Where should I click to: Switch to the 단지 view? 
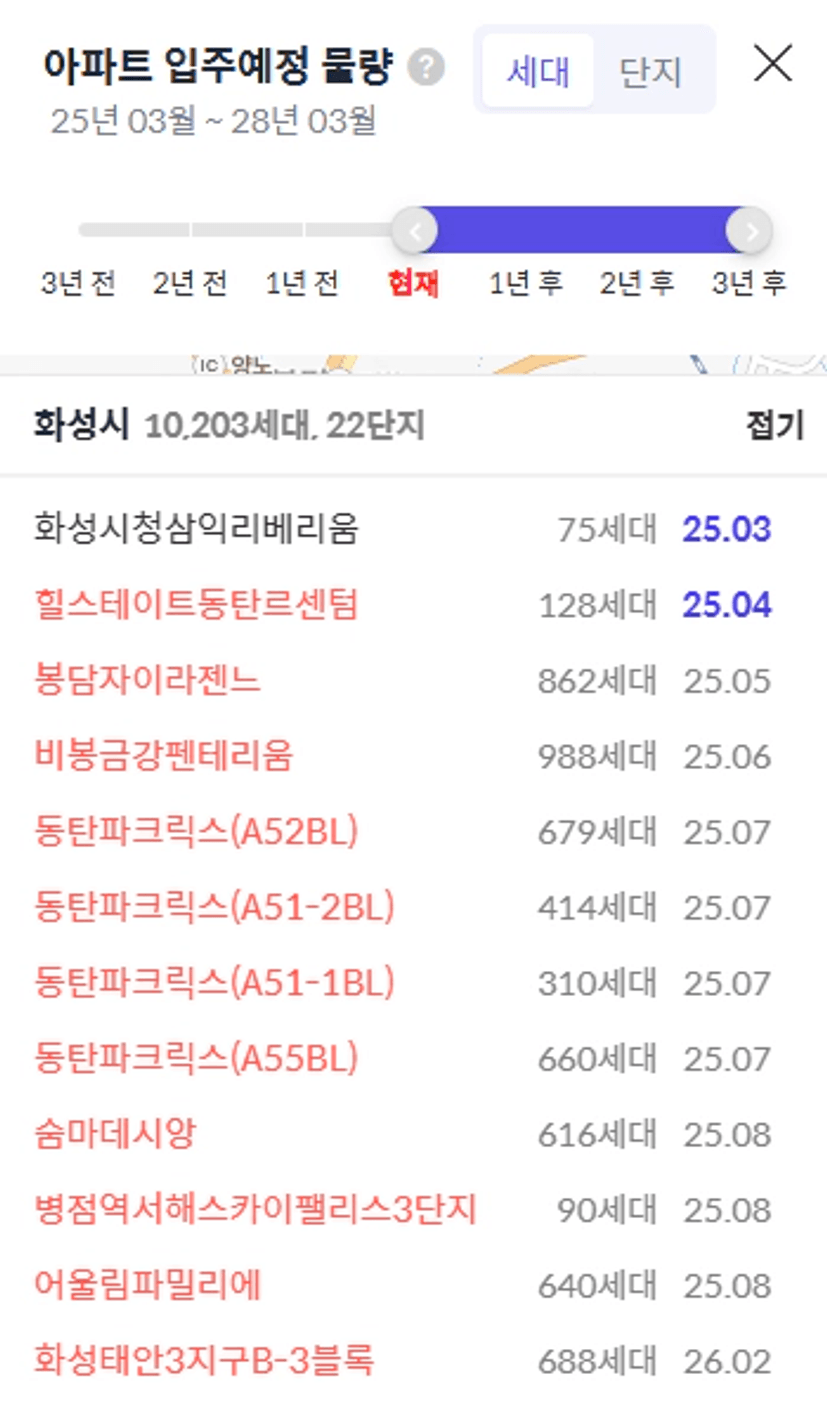(x=650, y=71)
